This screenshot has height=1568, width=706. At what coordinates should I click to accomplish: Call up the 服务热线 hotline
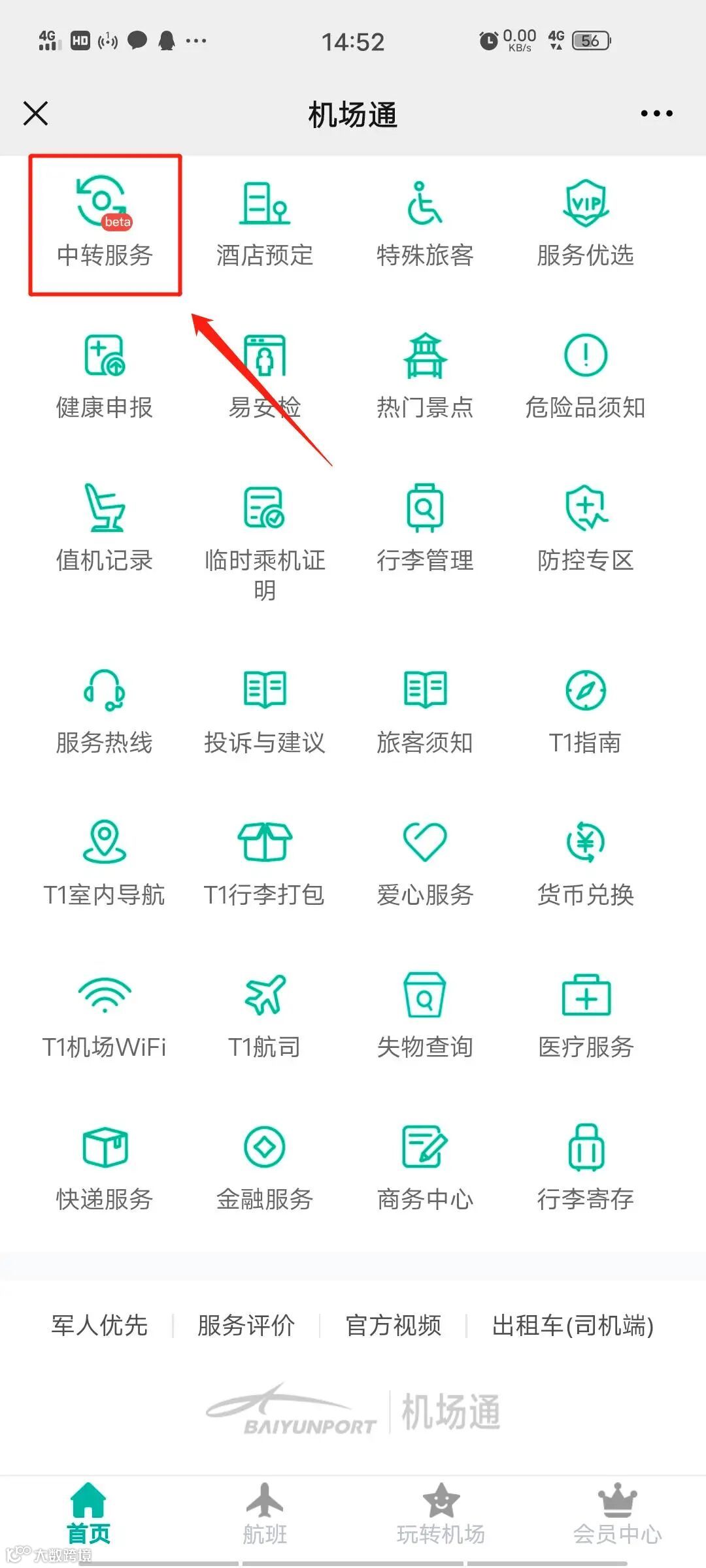(105, 712)
